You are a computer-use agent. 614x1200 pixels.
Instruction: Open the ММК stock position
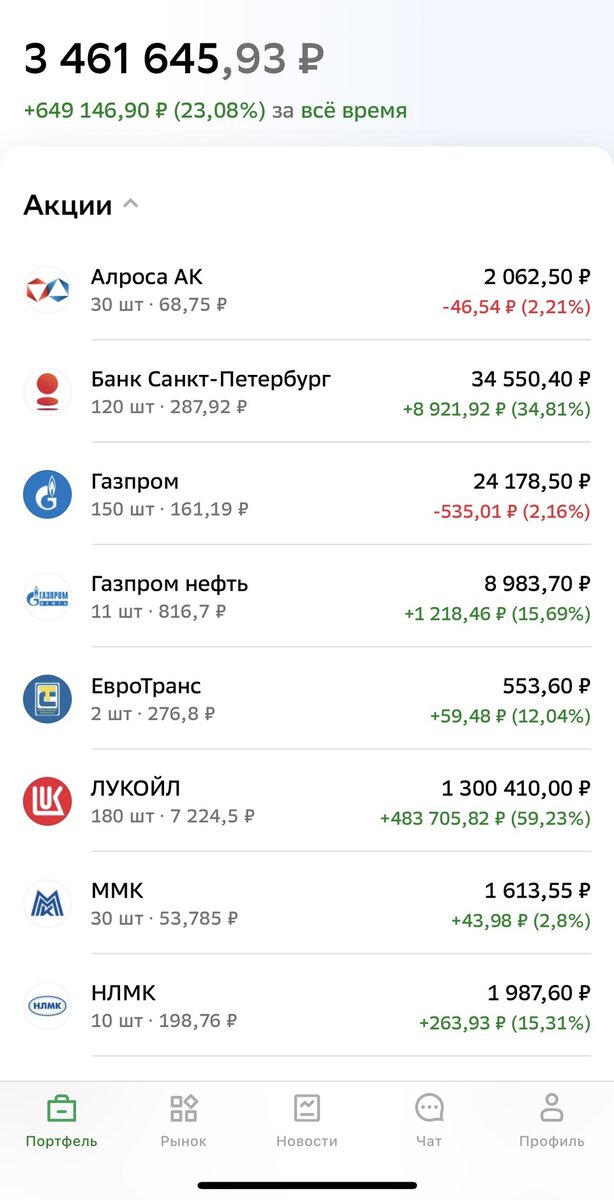click(306, 903)
